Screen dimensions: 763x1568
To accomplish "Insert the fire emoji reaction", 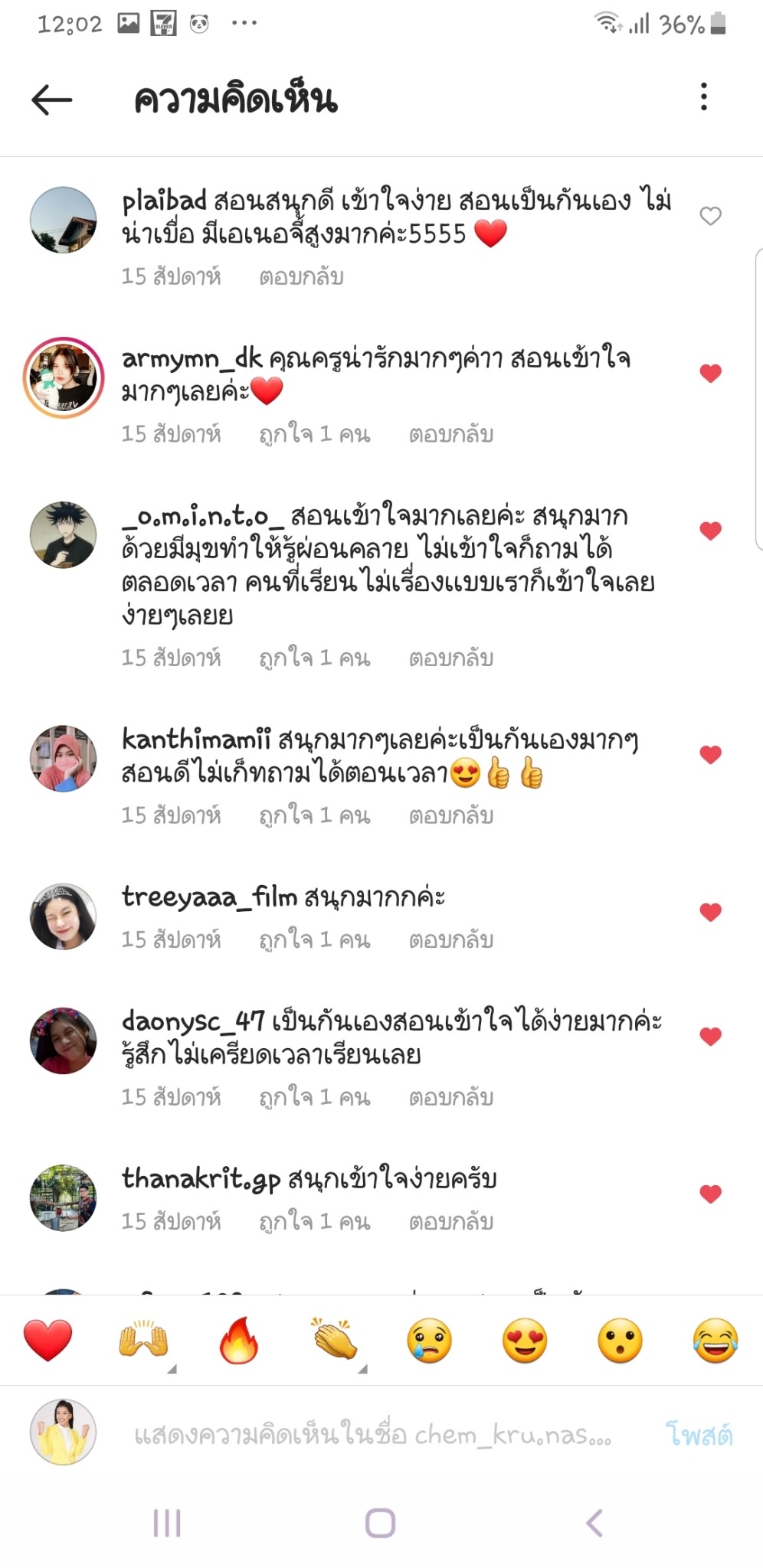I will [x=238, y=1341].
